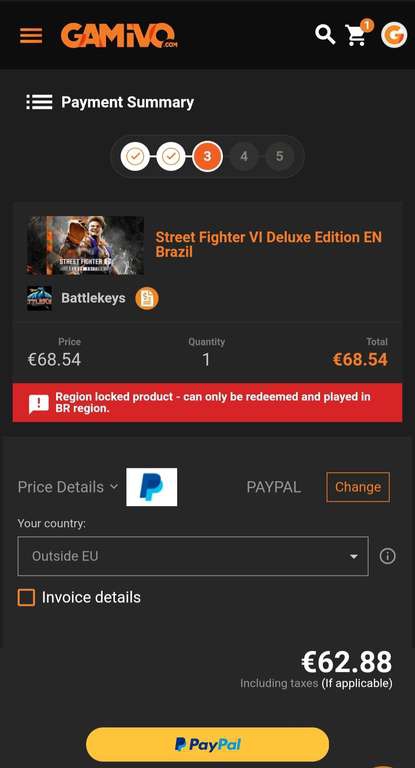Change the payment method
This screenshot has height=768, width=415.
358,487
